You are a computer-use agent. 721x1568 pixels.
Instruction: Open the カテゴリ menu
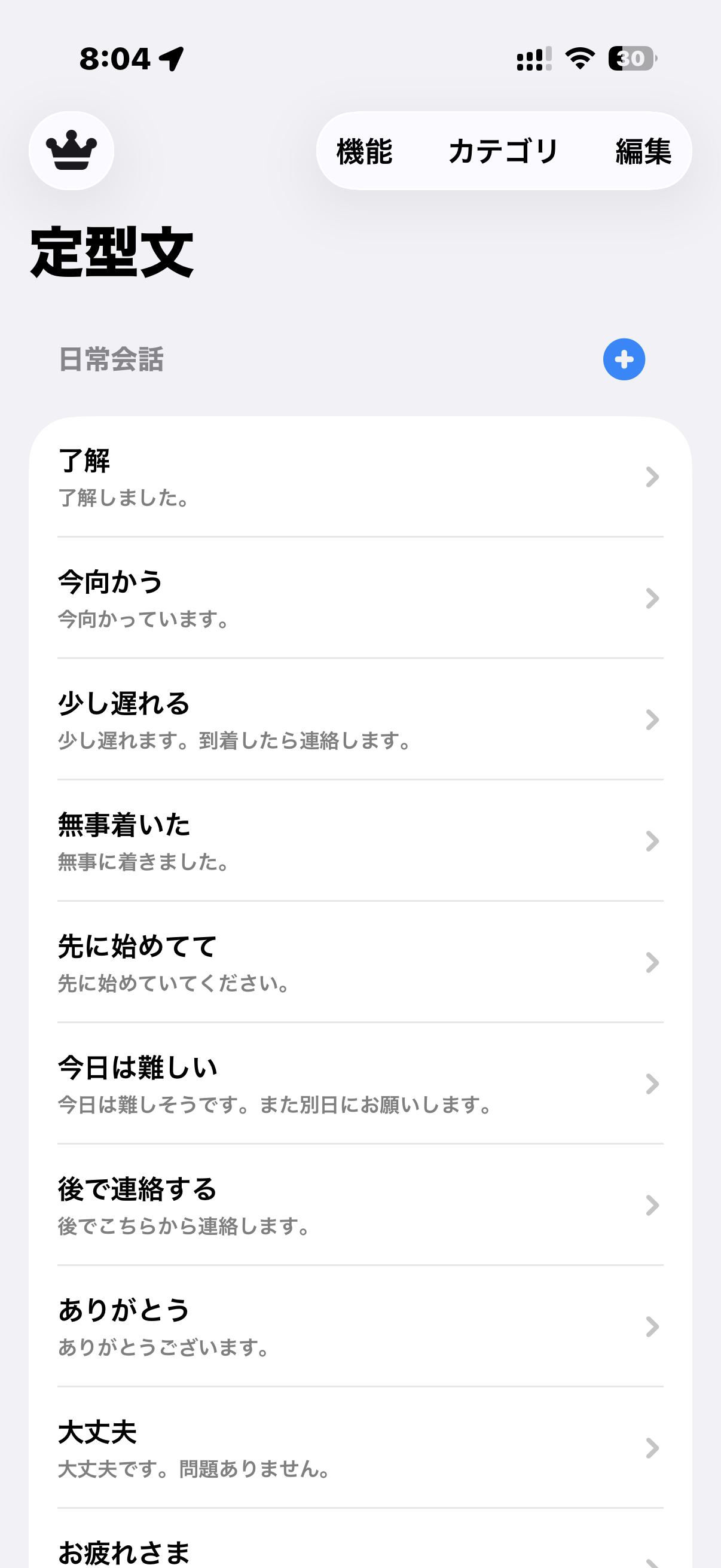503,151
